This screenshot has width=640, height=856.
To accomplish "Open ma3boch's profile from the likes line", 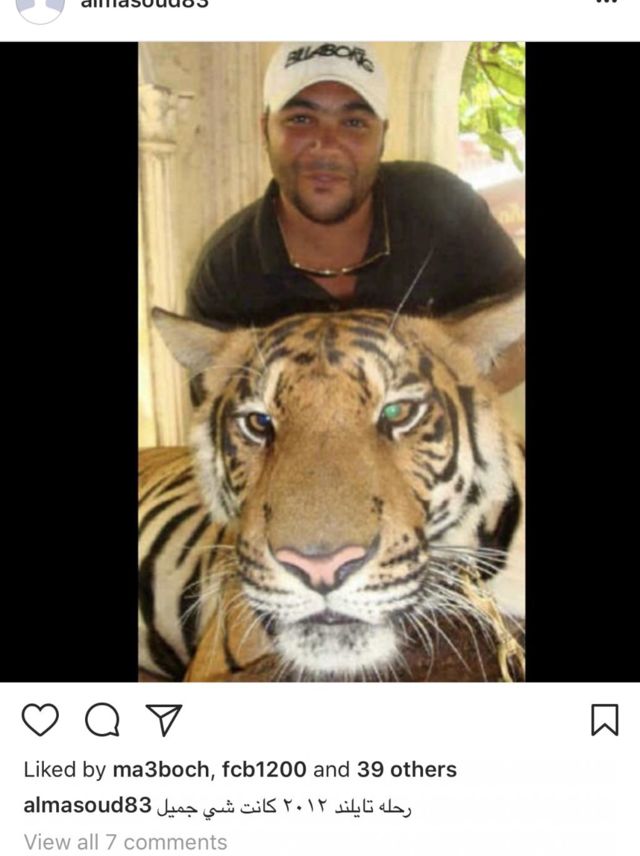I will (x=161, y=770).
